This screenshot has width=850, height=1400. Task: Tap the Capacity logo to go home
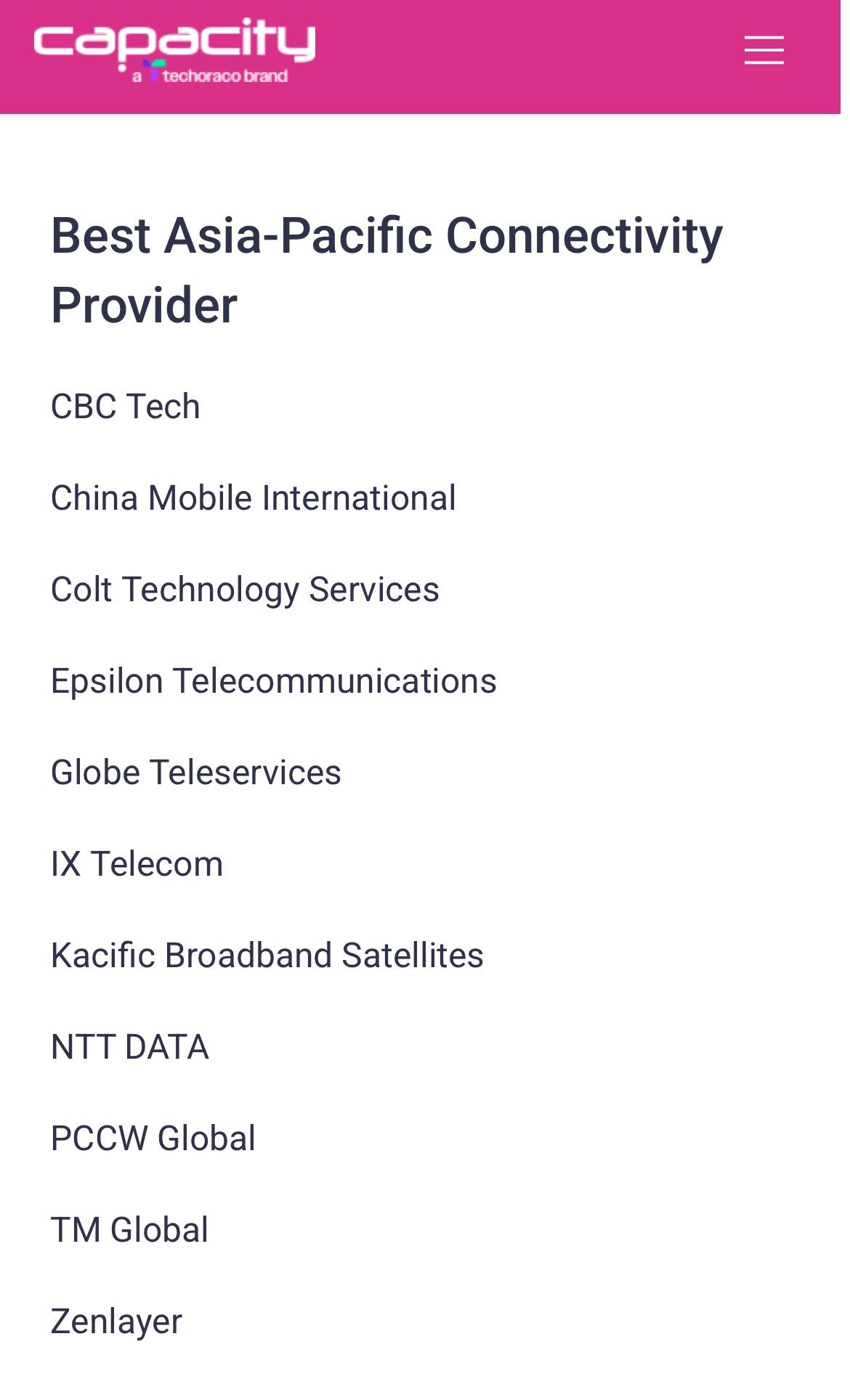click(174, 49)
